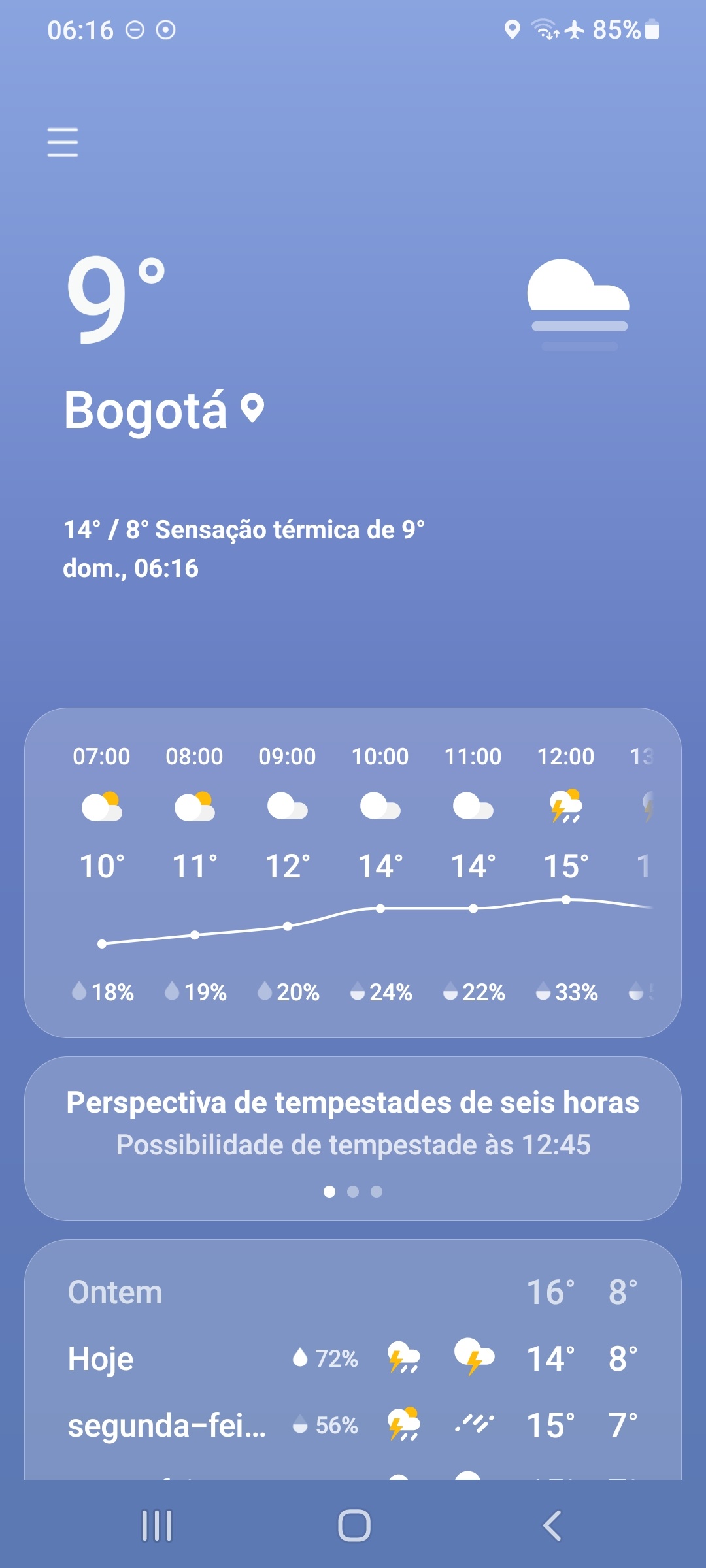Go back with the system back button
Screen dimensions: 706x1568
pyautogui.click(x=552, y=1526)
